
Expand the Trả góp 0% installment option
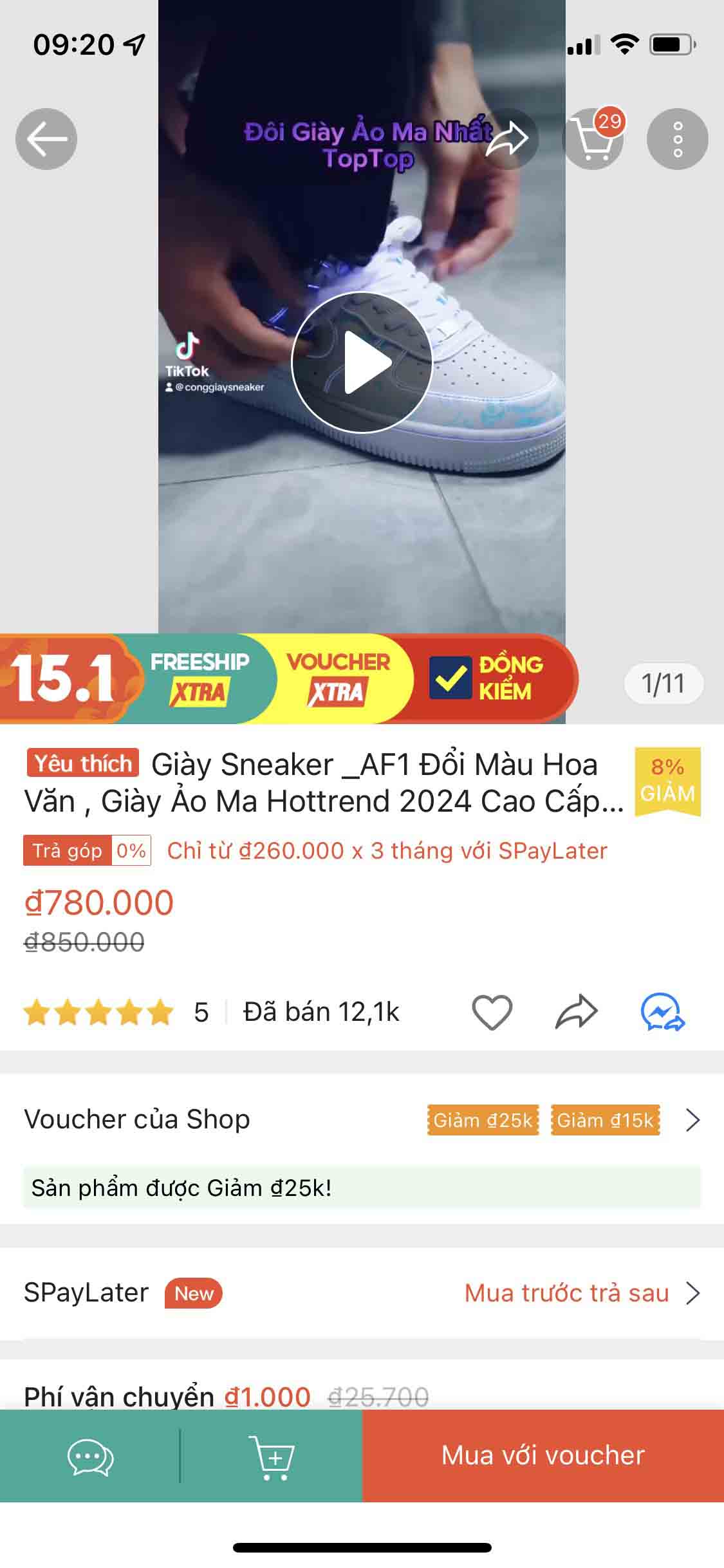point(86,850)
